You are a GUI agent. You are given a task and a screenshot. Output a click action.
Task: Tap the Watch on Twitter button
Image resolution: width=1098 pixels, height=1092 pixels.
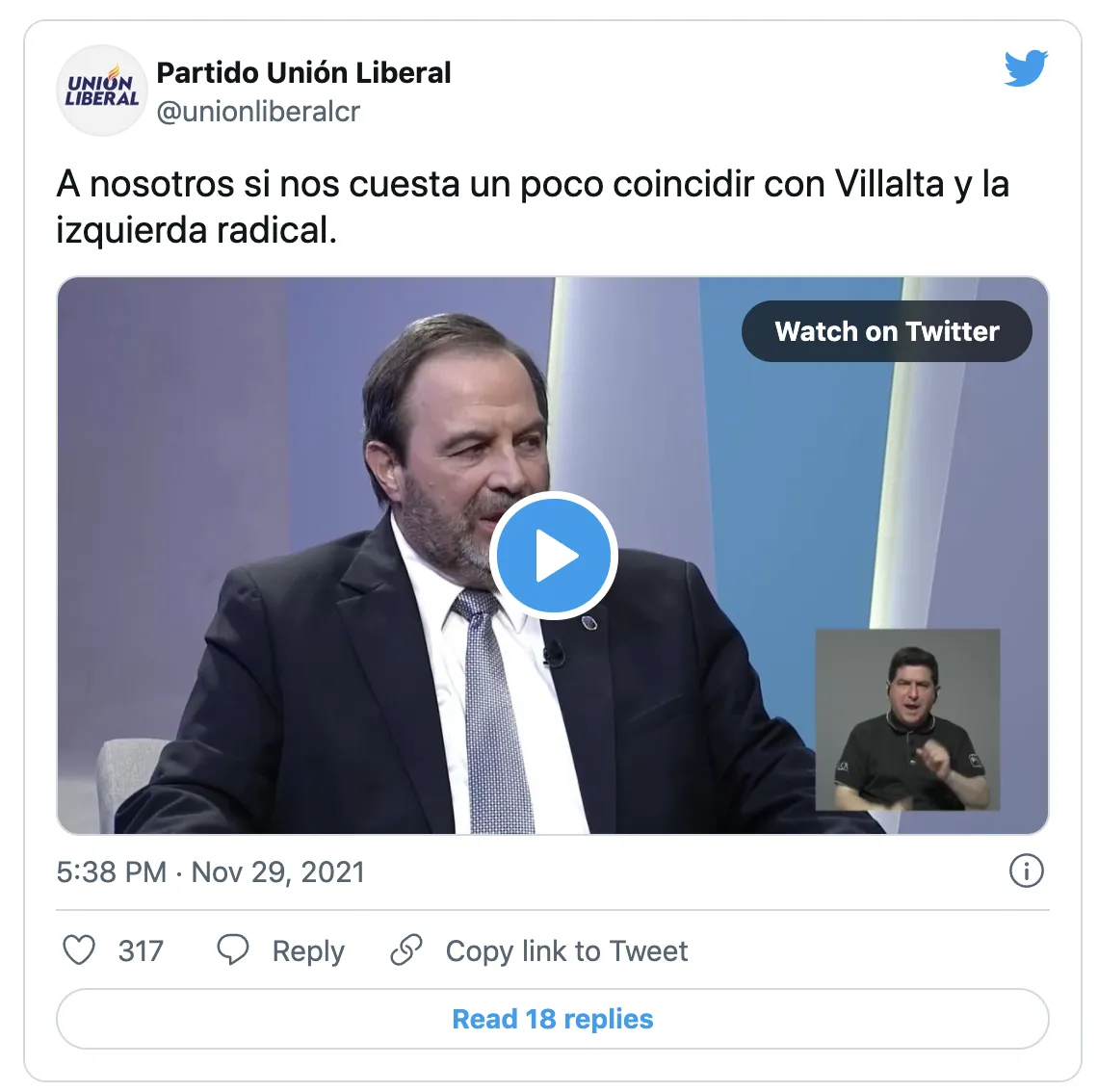[x=886, y=331]
